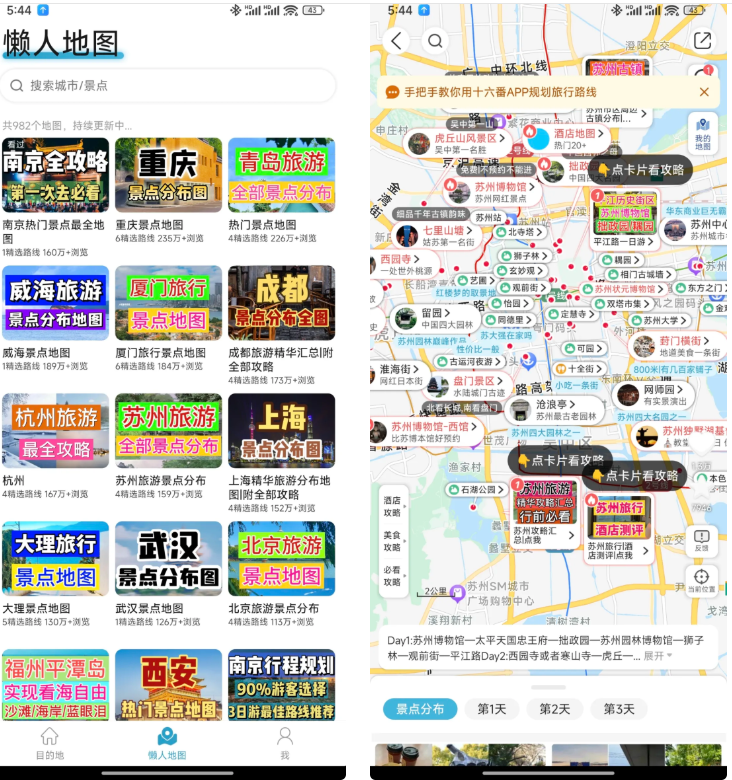The width and height of the screenshot is (732, 780).
Task: Open the 反馈 feedback button
Action: pos(701,540)
